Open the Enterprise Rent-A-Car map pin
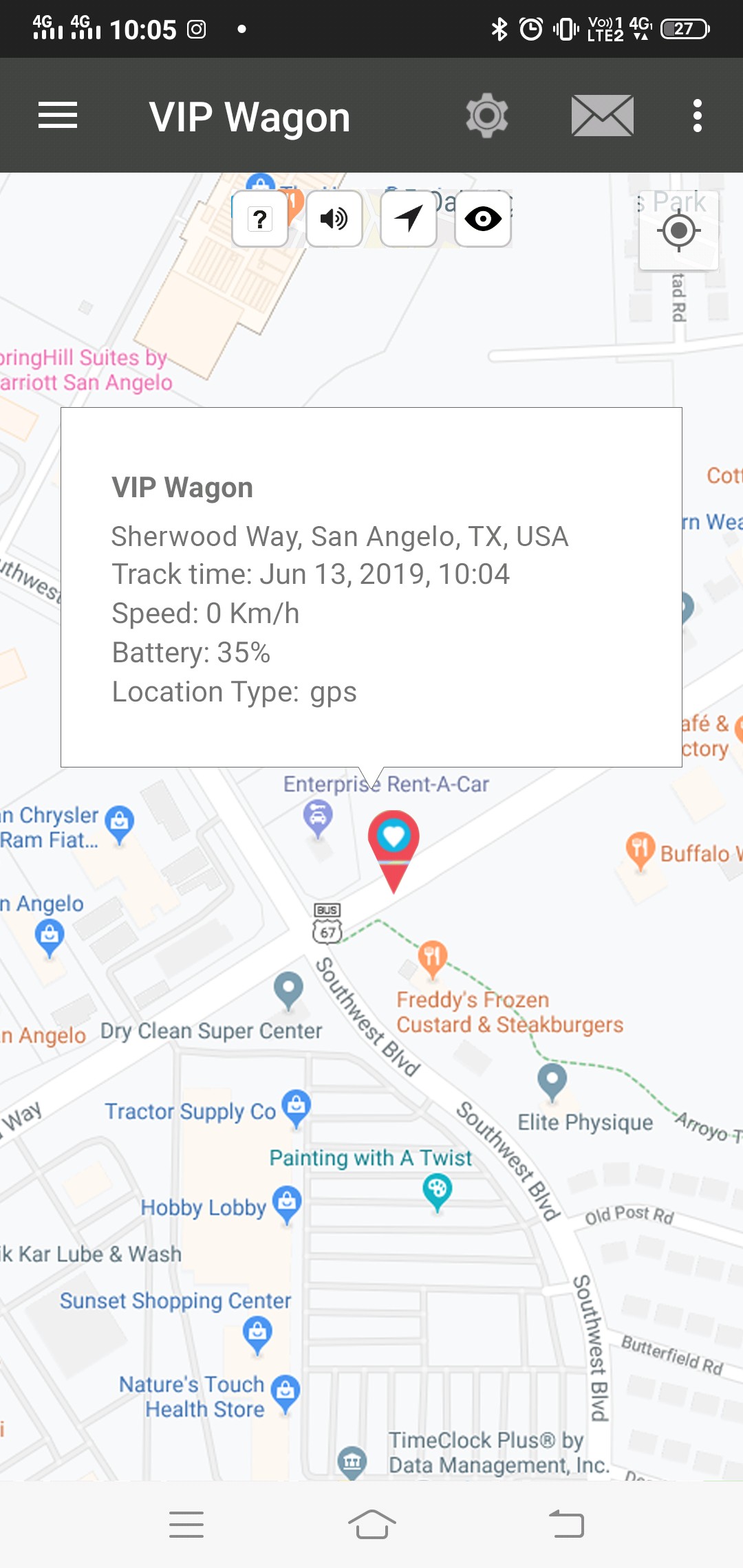 pyautogui.click(x=318, y=818)
